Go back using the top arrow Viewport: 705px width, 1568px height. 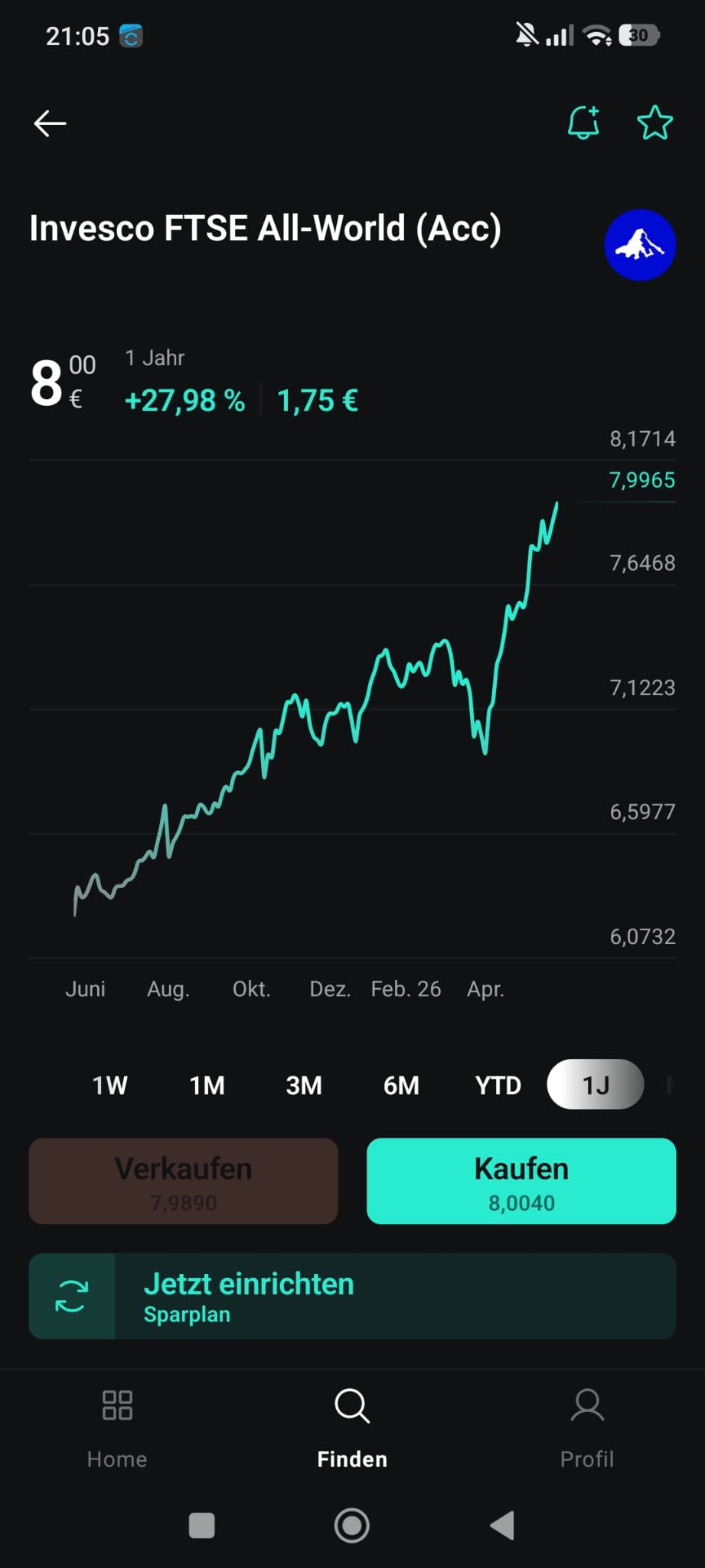(x=50, y=123)
